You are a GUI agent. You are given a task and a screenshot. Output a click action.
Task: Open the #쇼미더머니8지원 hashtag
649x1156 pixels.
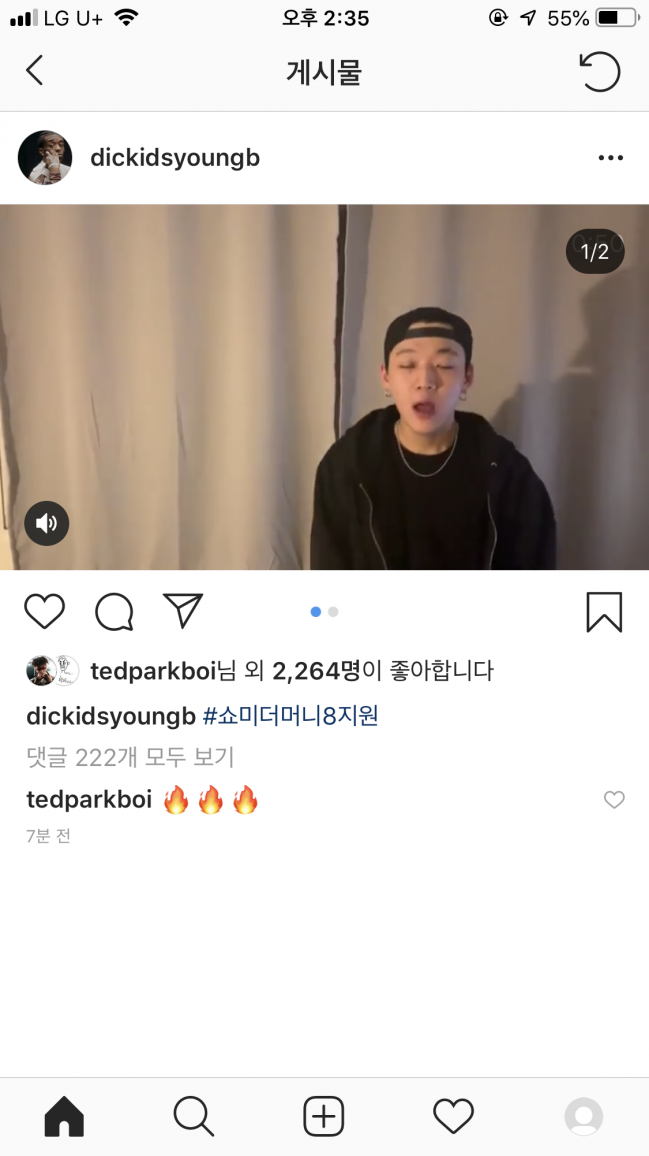pyautogui.click(x=290, y=716)
